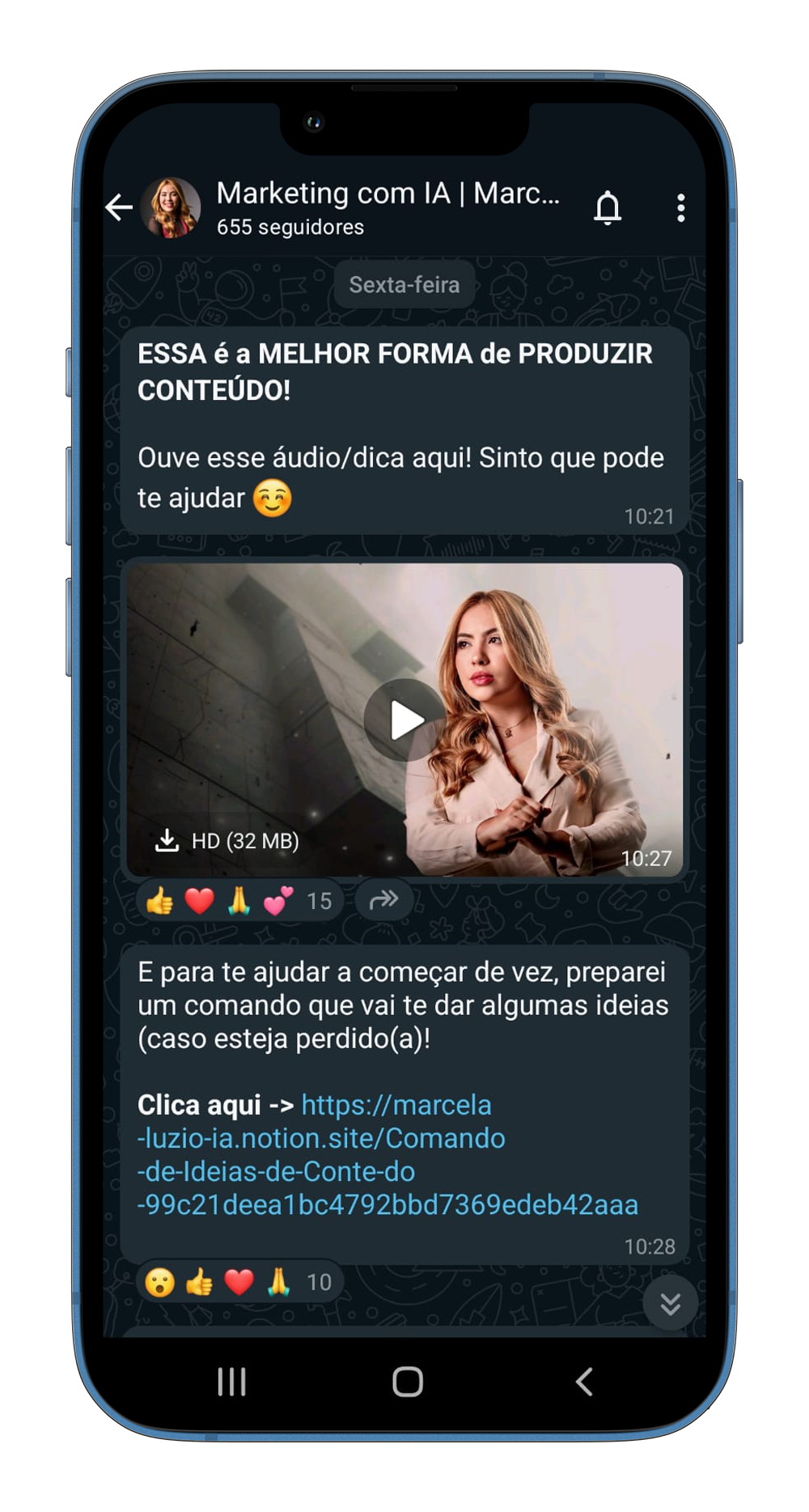Viewport: 809px width, 1512px height.
Task: Open the three-dot overflow menu
Action: coord(681,207)
